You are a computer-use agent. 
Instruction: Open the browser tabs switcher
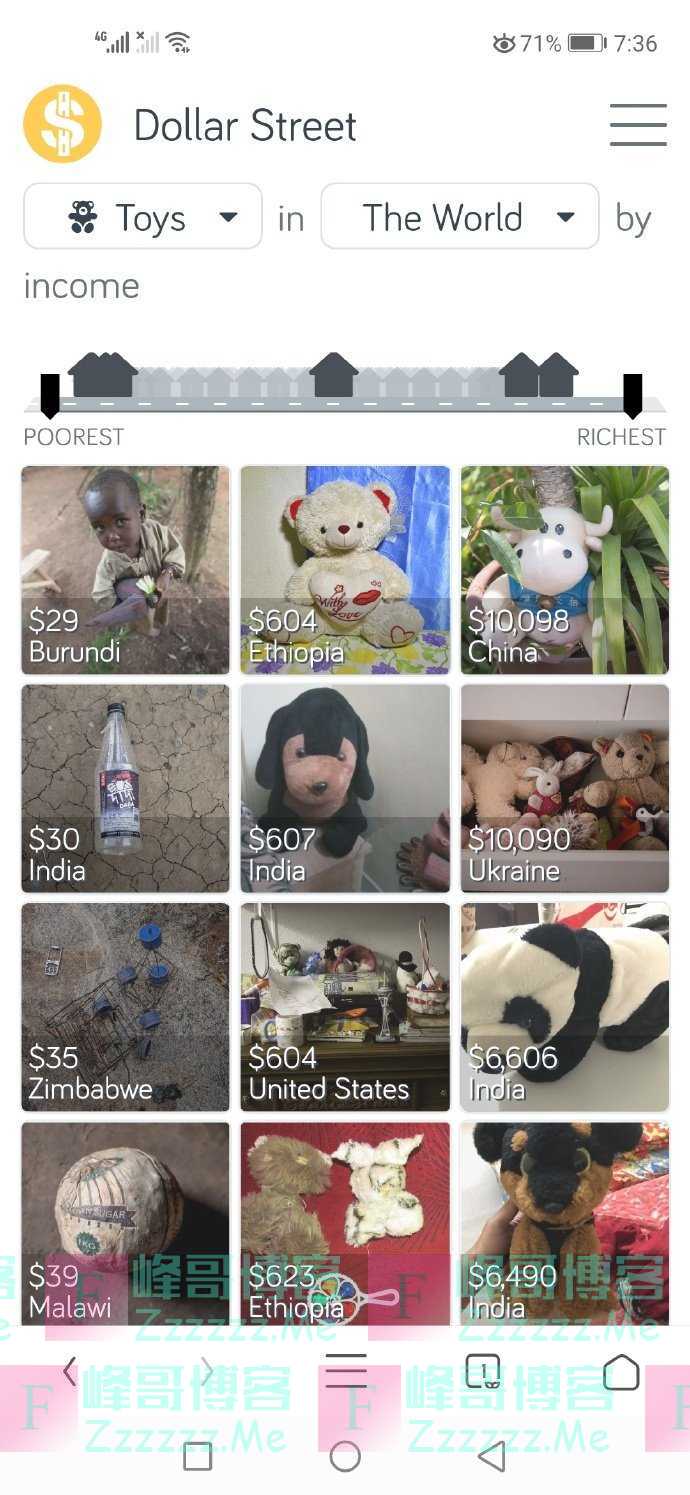[483, 1371]
